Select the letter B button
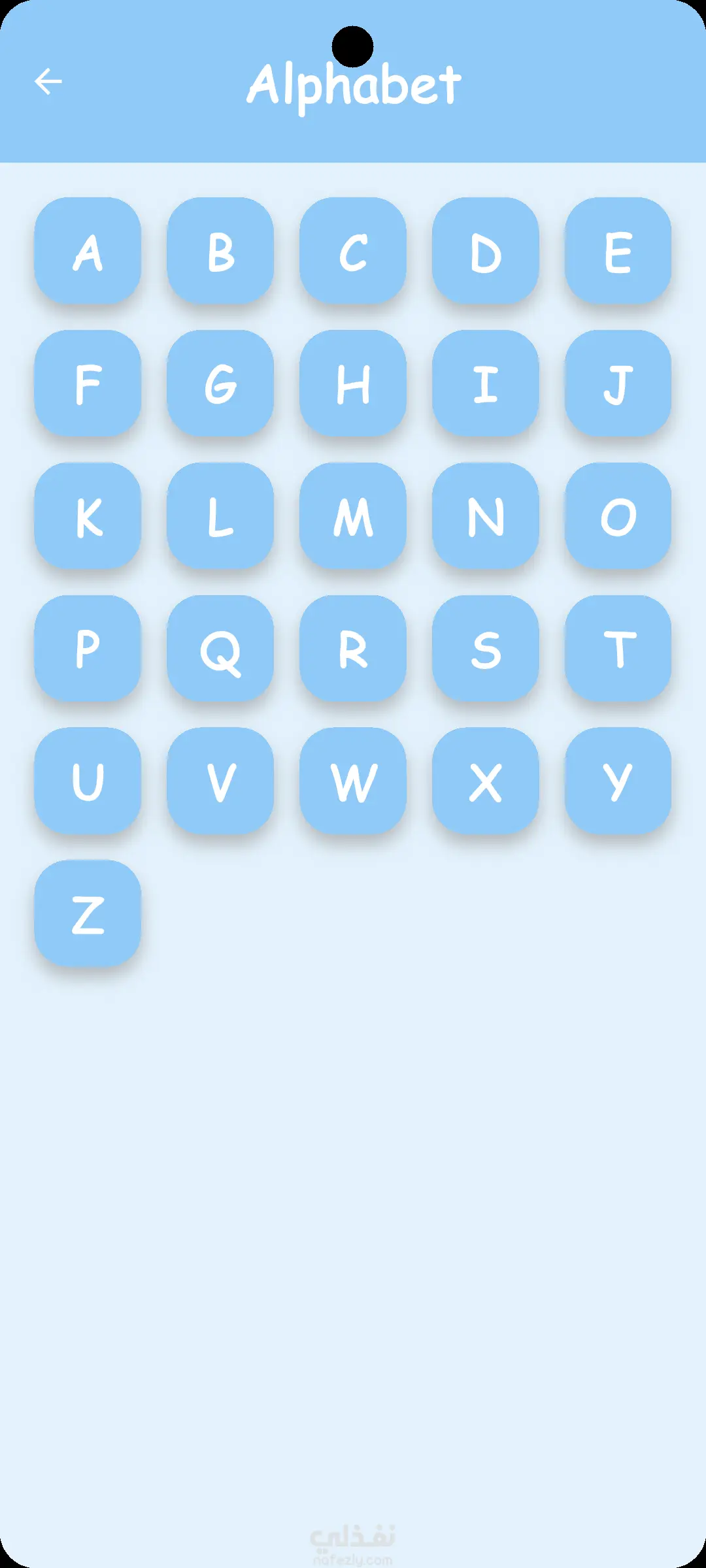Image resolution: width=706 pixels, height=1568 pixels. click(x=220, y=252)
